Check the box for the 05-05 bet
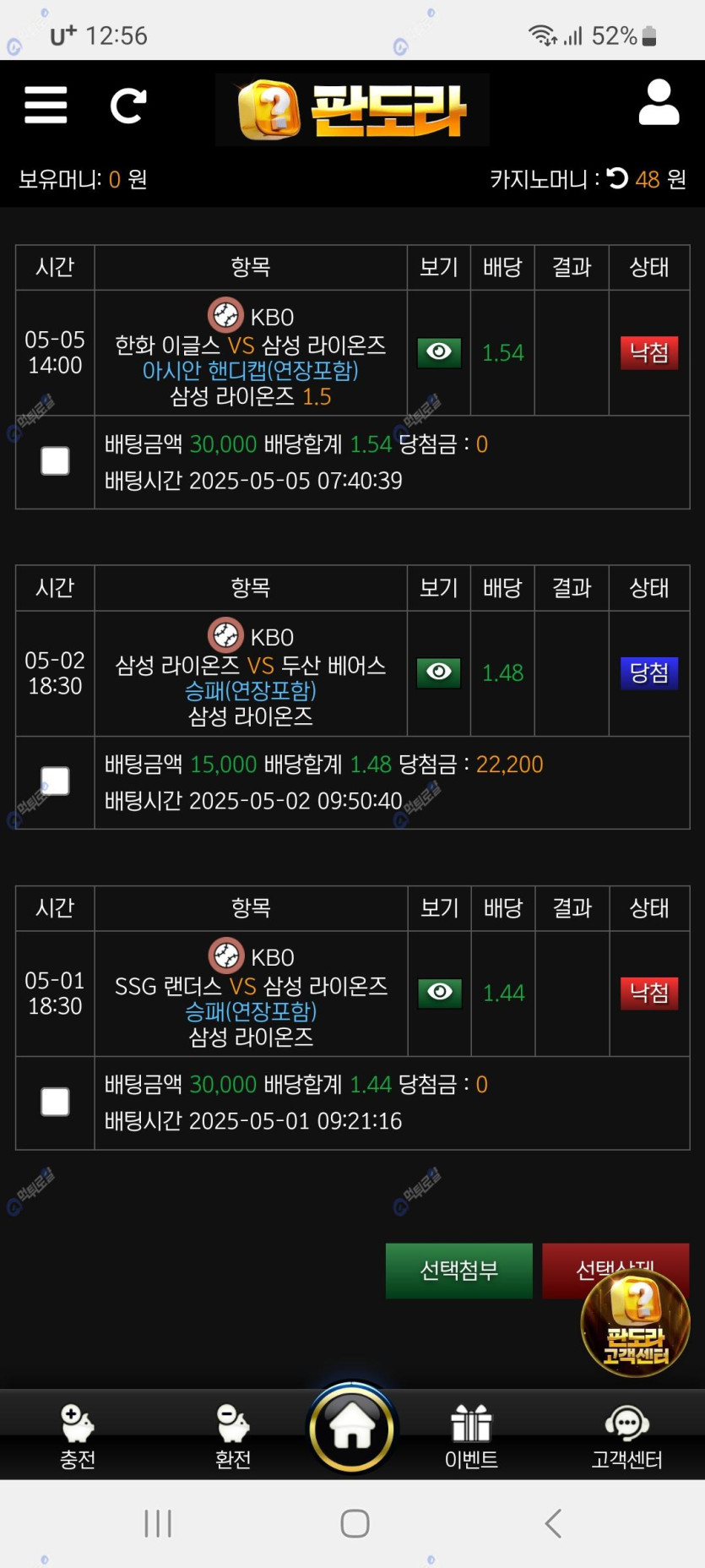 click(56, 461)
